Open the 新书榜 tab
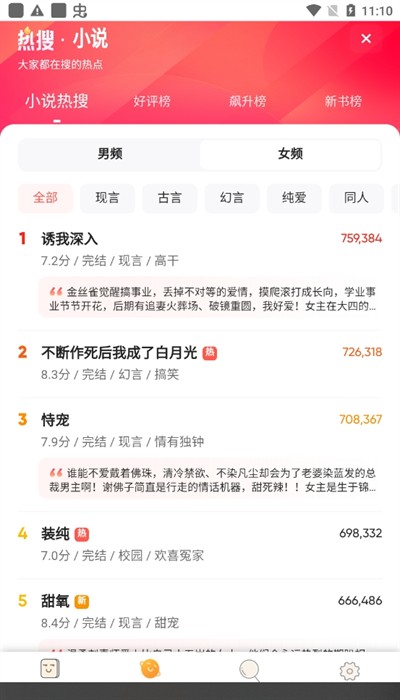This screenshot has width=400, height=700. pos(343,101)
